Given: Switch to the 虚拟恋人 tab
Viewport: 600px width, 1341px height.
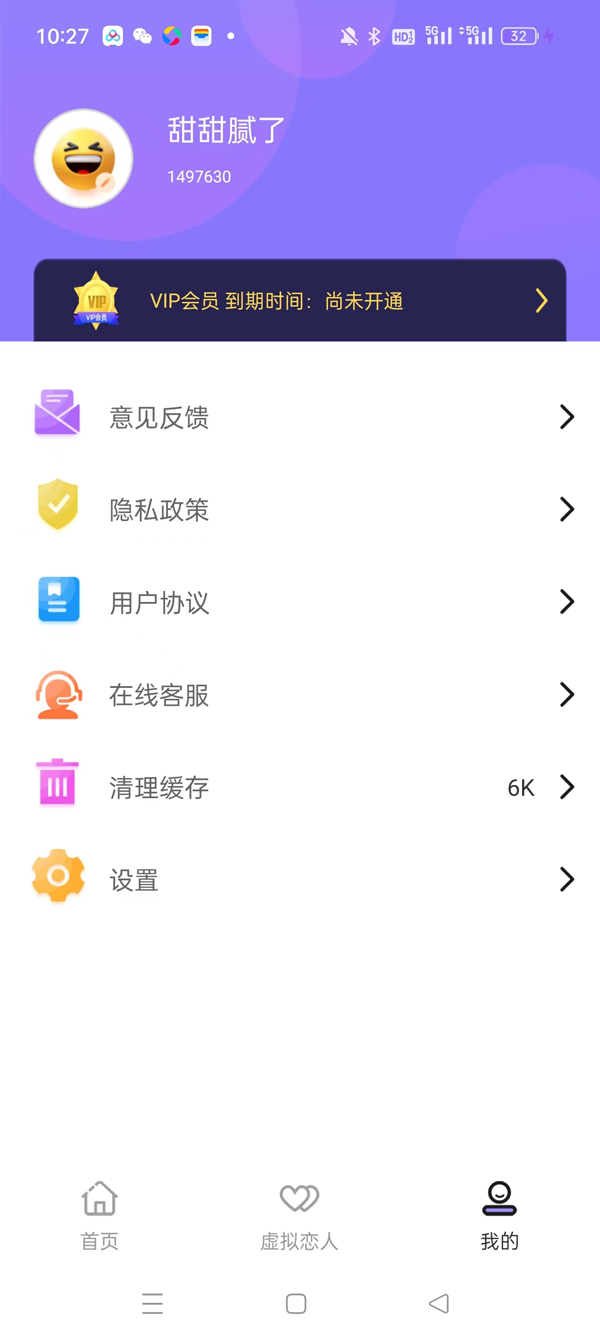Looking at the screenshot, I should [299, 1216].
